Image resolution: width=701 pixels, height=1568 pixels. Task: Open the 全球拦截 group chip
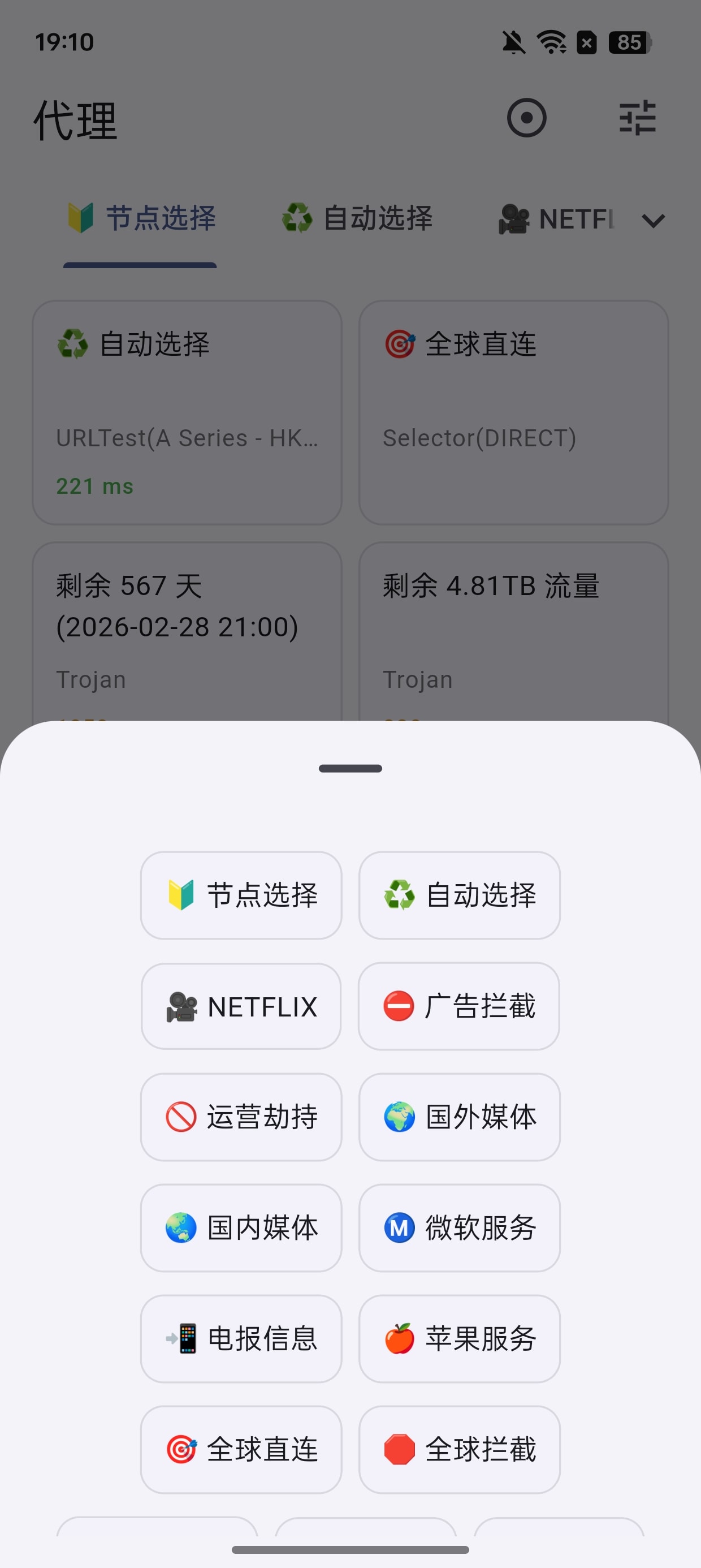coord(460,1449)
